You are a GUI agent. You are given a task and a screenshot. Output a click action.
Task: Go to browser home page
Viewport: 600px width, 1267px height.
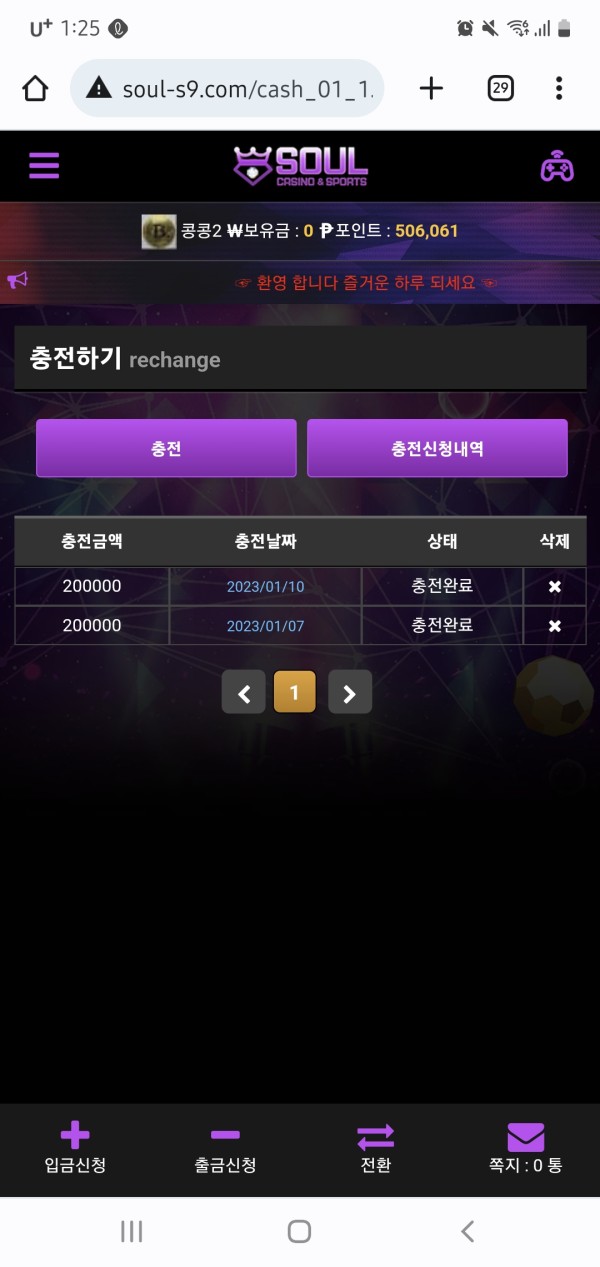click(x=35, y=89)
